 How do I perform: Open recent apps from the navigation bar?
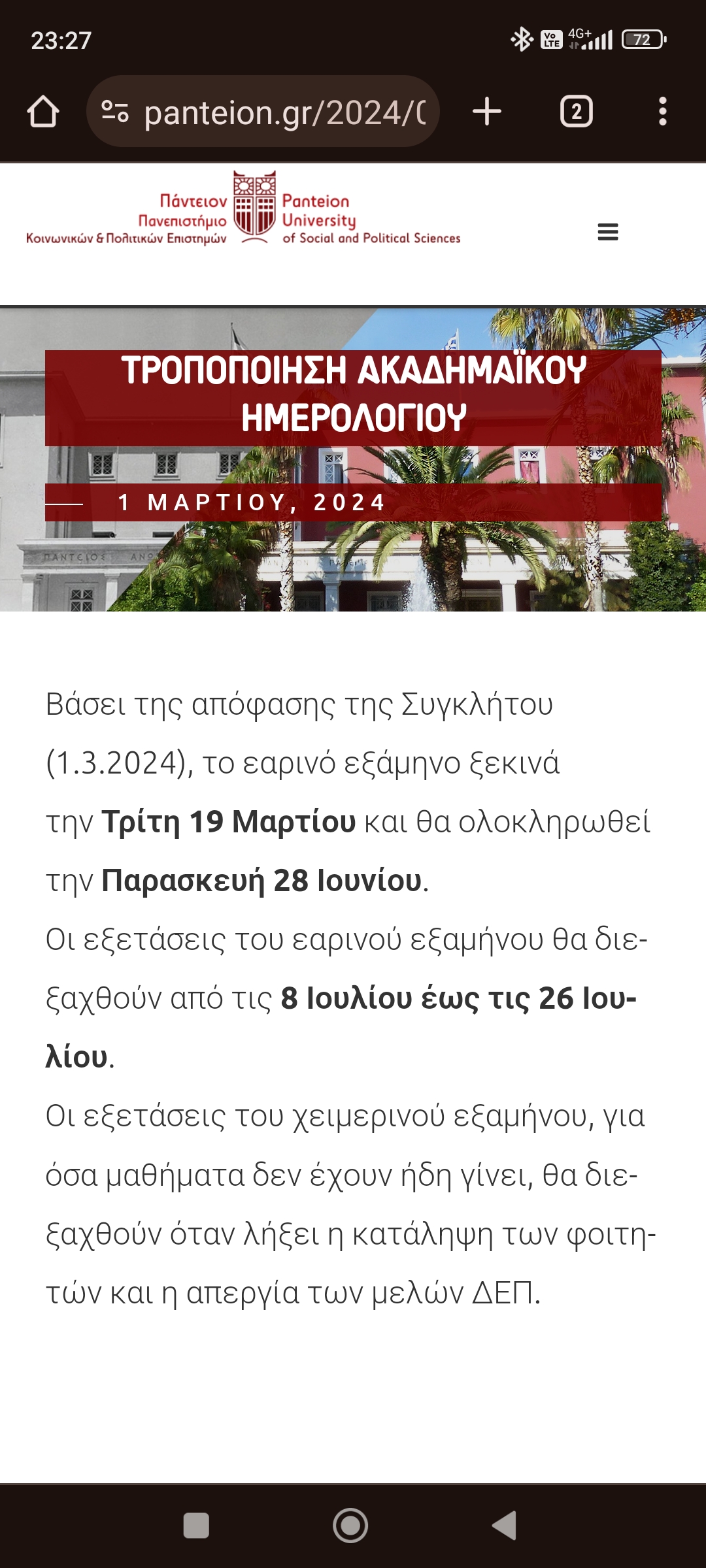click(196, 1526)
